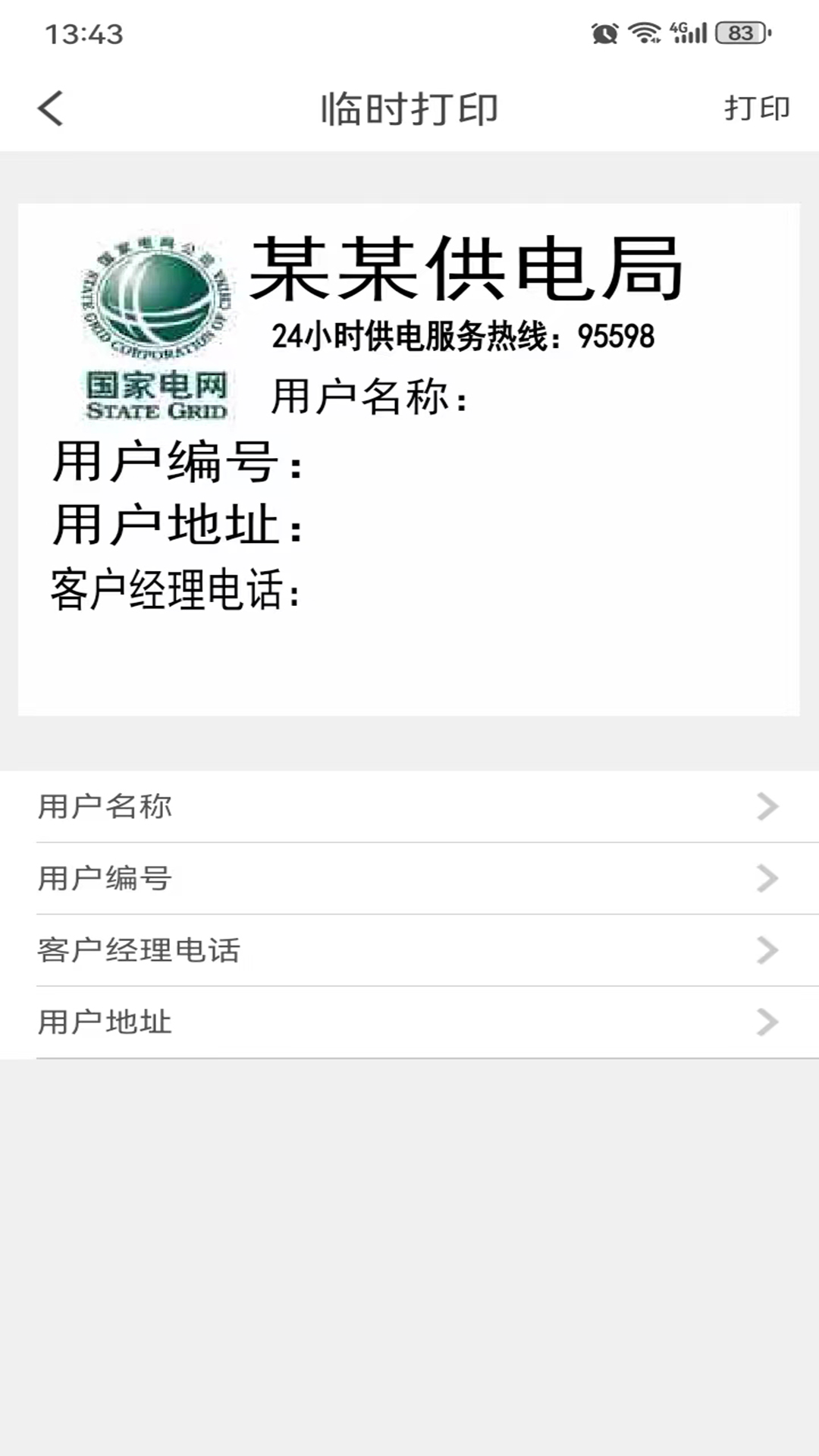Expand the 用户地址 row chevron
Screen dimensions: 819x1456
(x=769, y=1022)
